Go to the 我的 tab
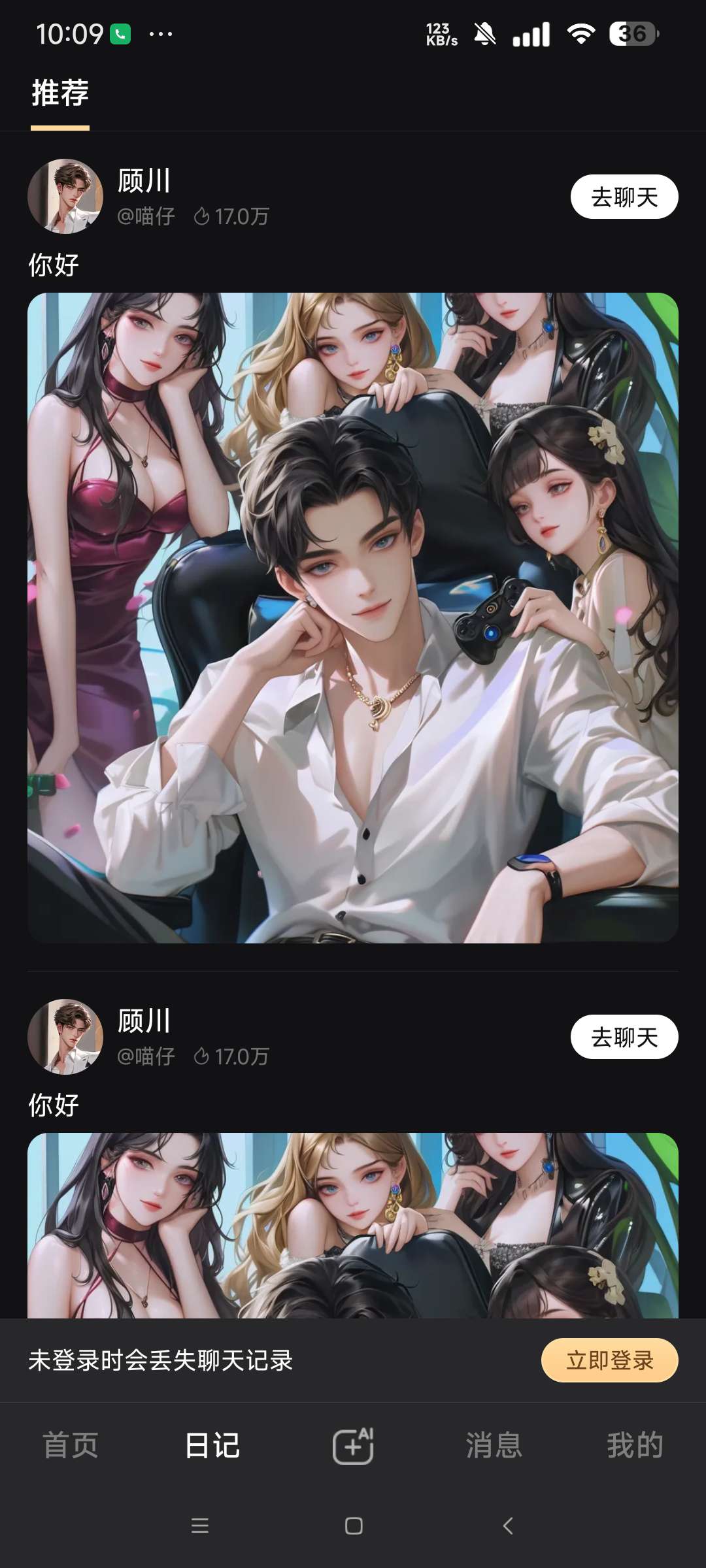 [x=635, y=1445]
